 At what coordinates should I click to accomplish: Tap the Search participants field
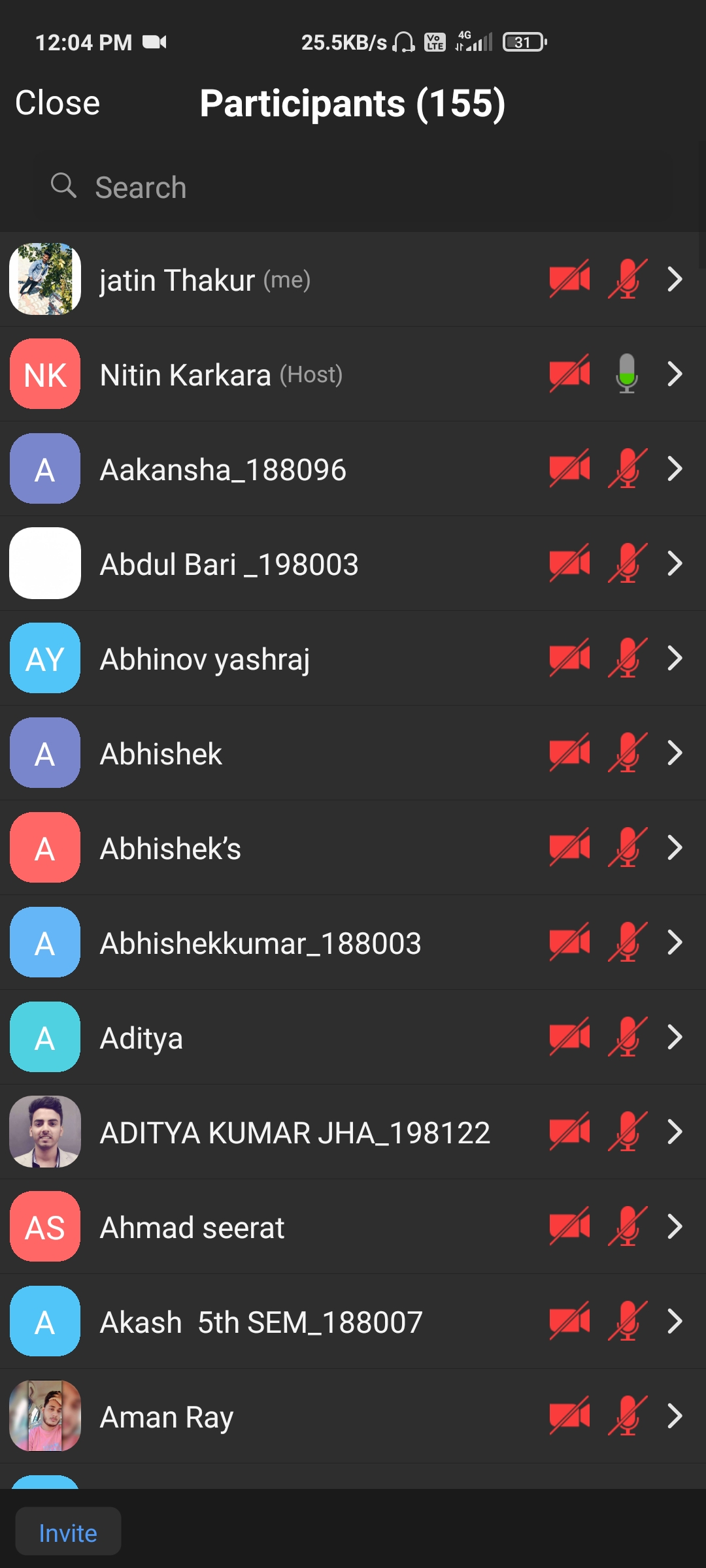click(353, 188)
